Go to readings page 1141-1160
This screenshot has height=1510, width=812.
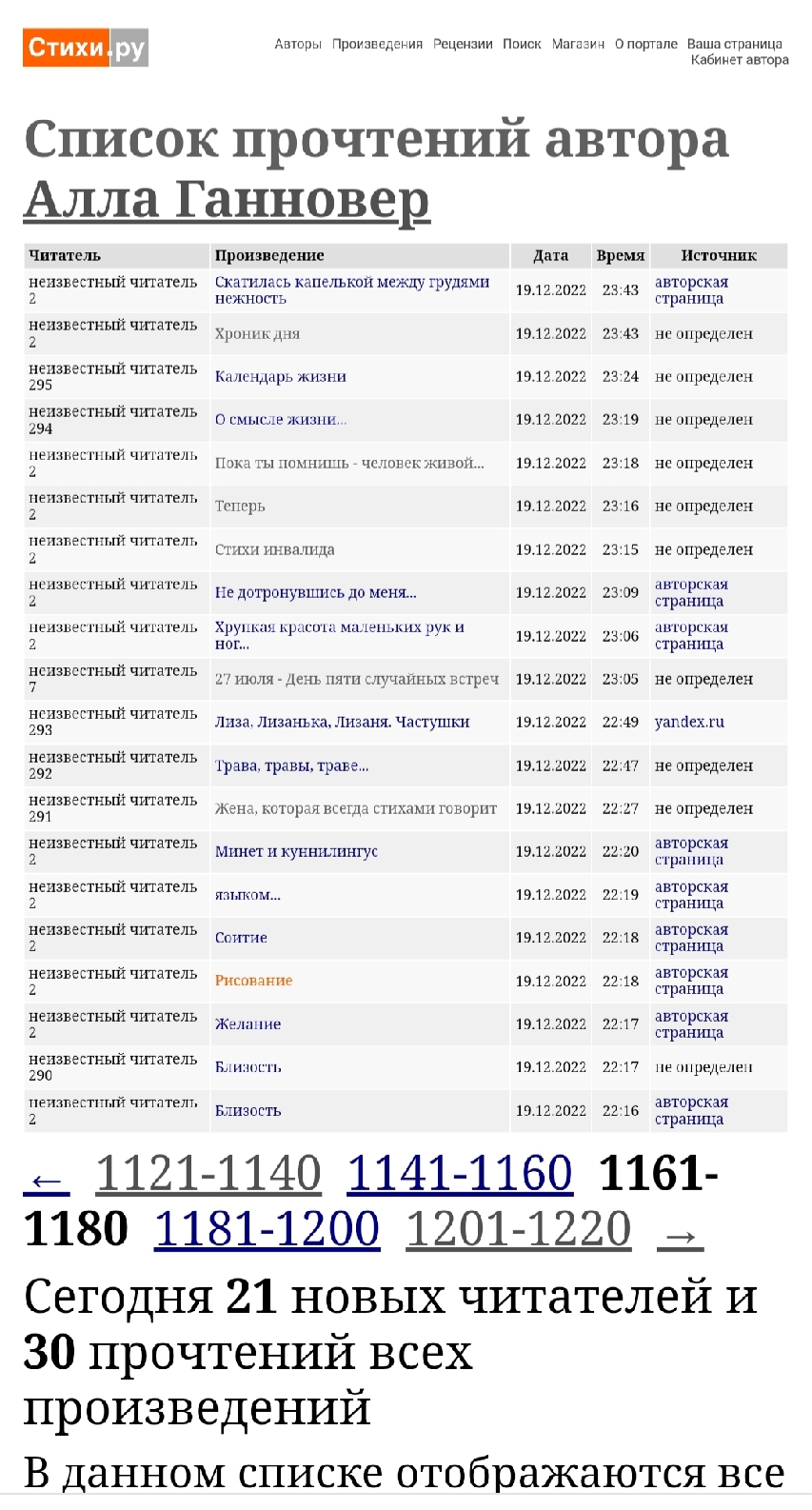pyautogui.click(x=460, y=1173)
